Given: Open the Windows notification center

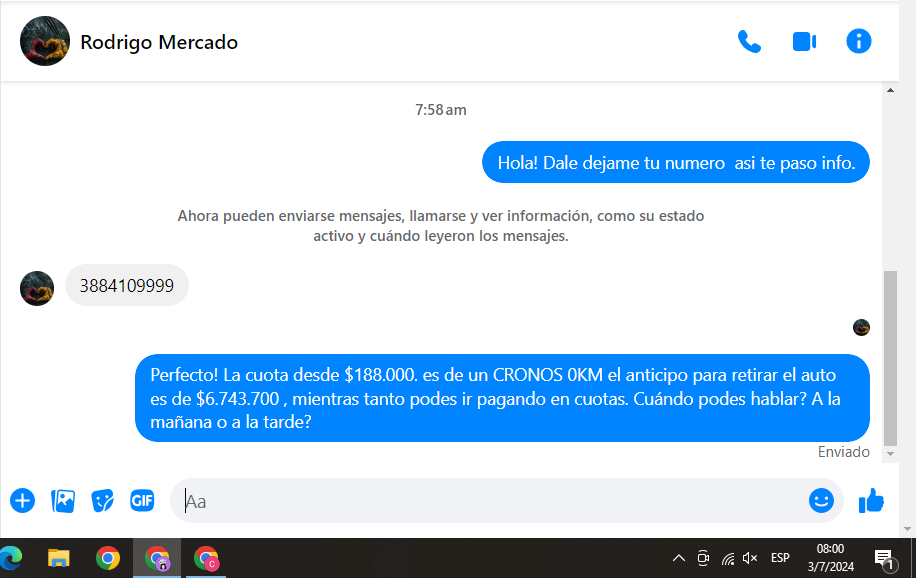Looking at the screenshot, I should (x=884, y=558).
